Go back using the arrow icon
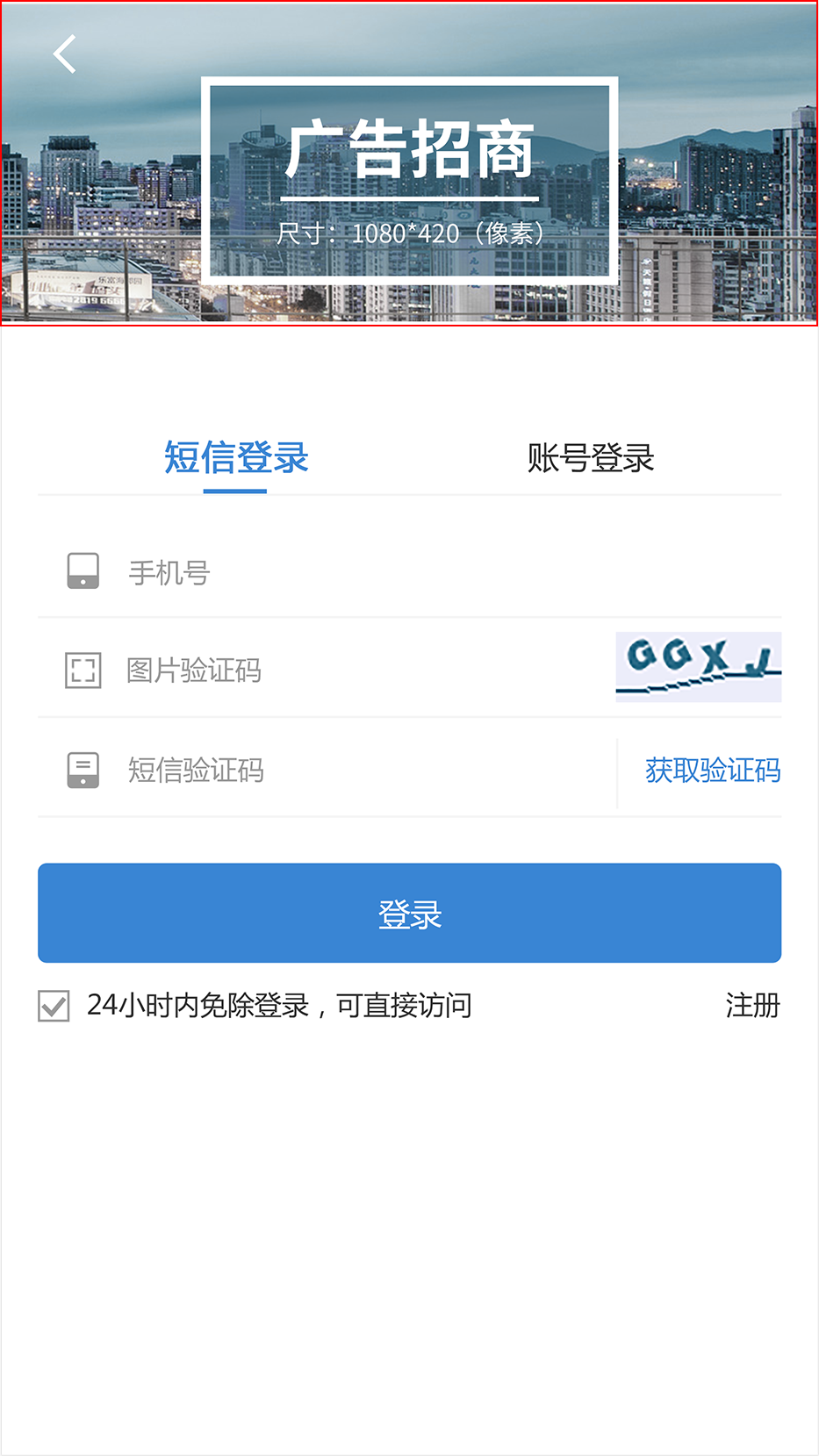Viewport: 819px width, 1456px height. (x=65, y=54)
